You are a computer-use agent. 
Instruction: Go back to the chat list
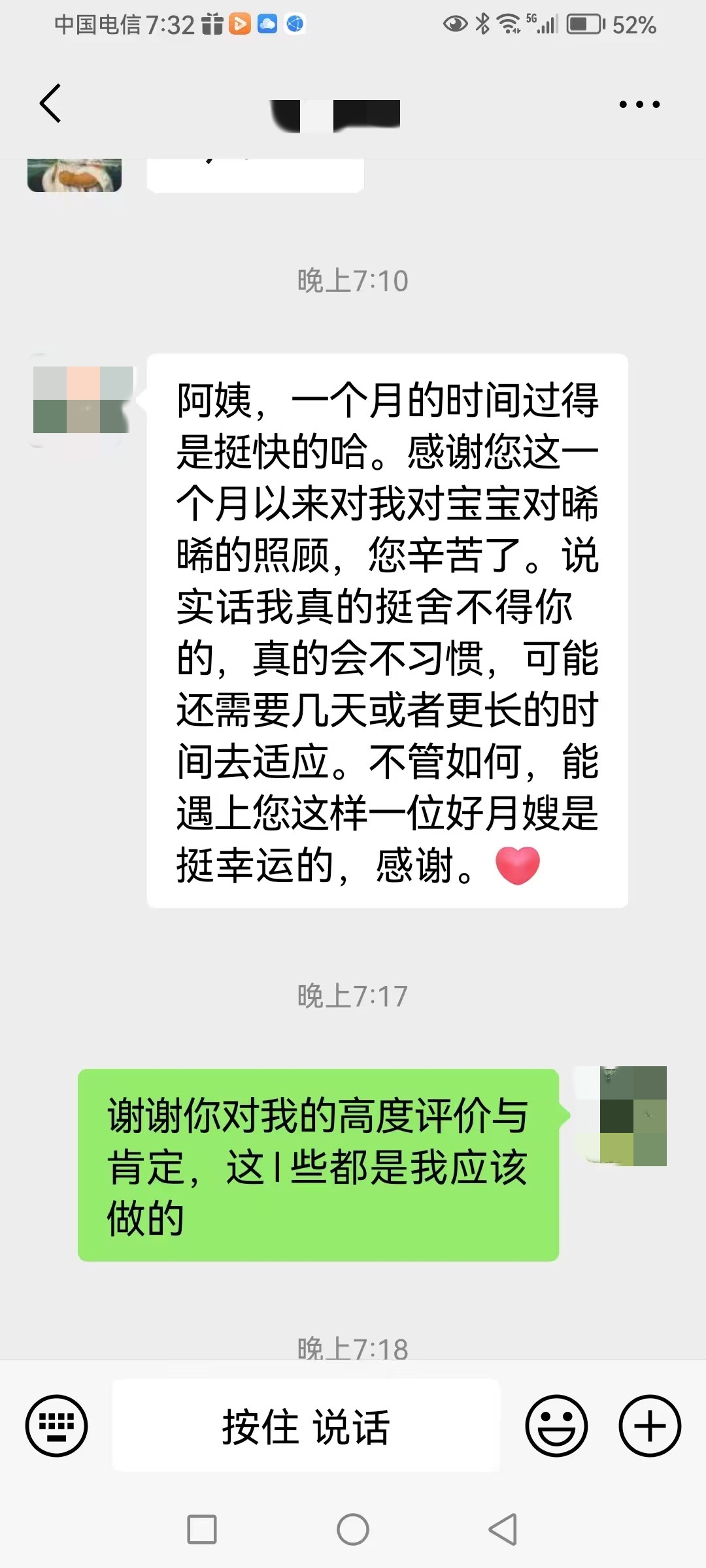(x=50, y=103)
